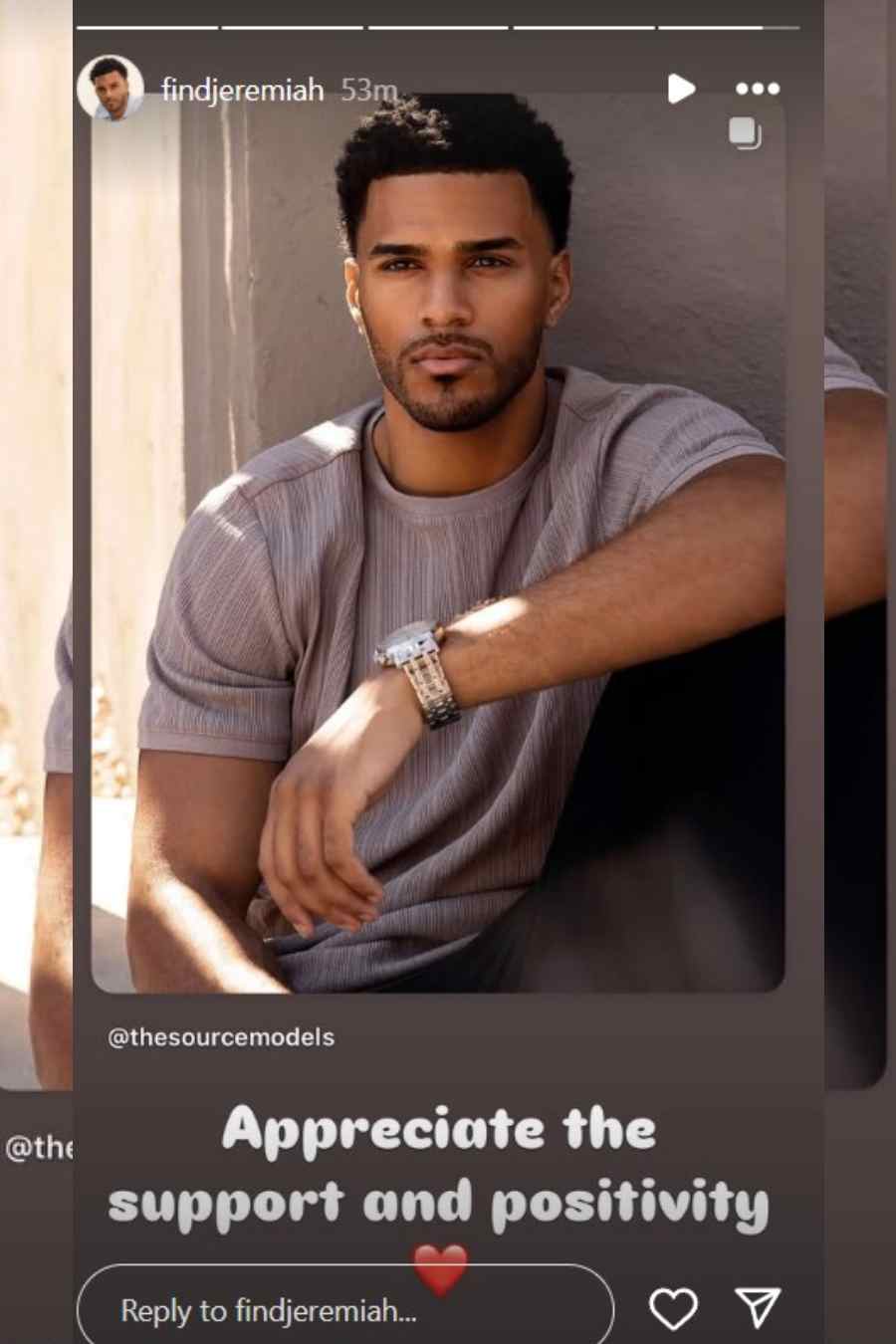Resume story playback with the play icon
The height and width of the screenshot is (1344, 896).
[681, 89]
